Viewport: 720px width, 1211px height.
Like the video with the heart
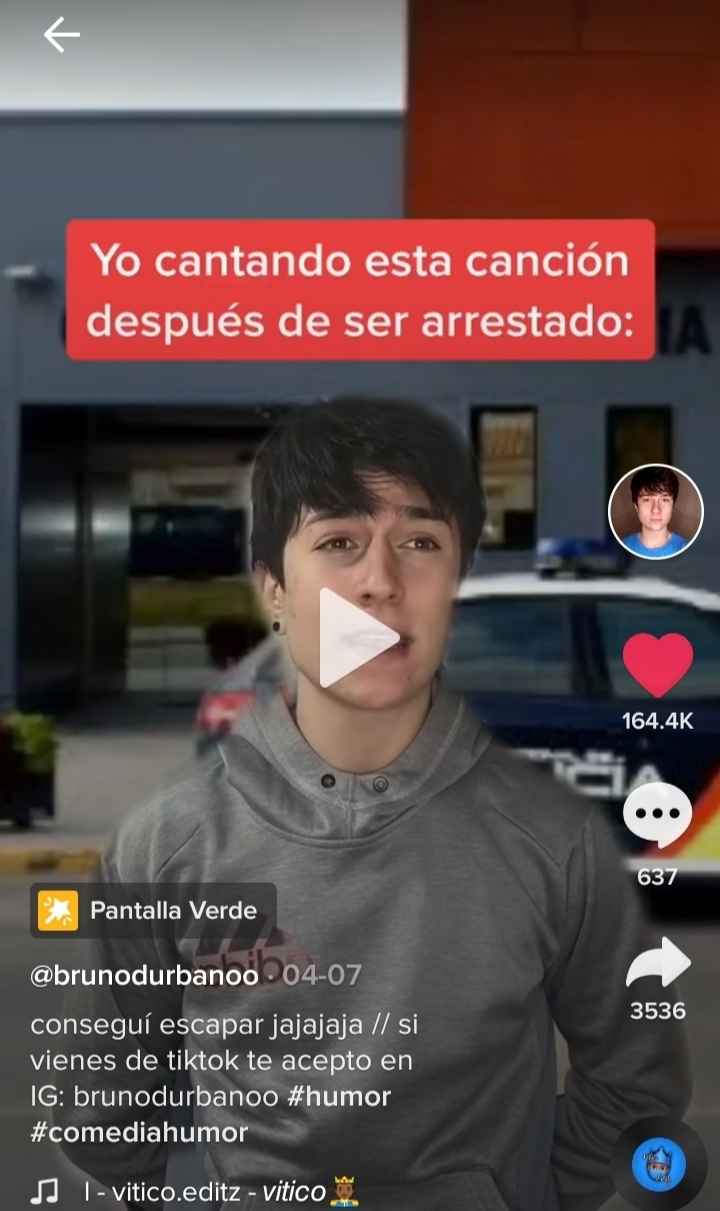(x=657, y=665)
